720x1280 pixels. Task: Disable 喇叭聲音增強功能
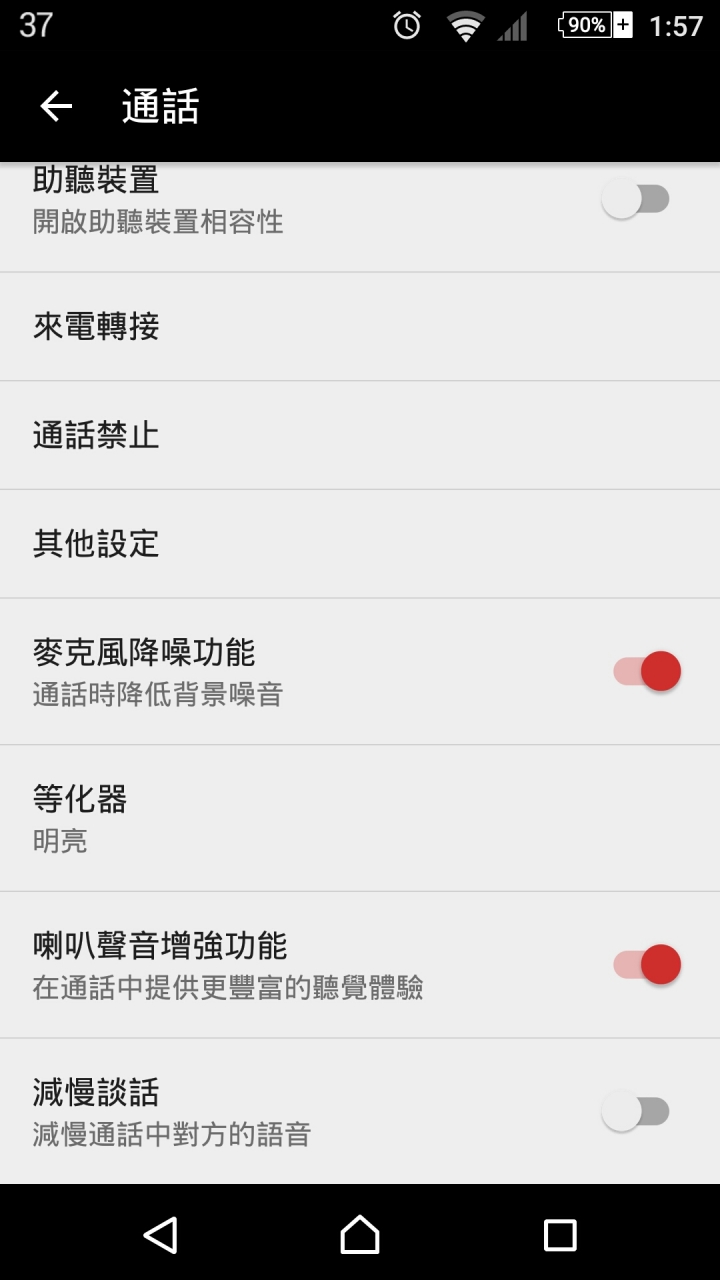click(x=647, y=964)
